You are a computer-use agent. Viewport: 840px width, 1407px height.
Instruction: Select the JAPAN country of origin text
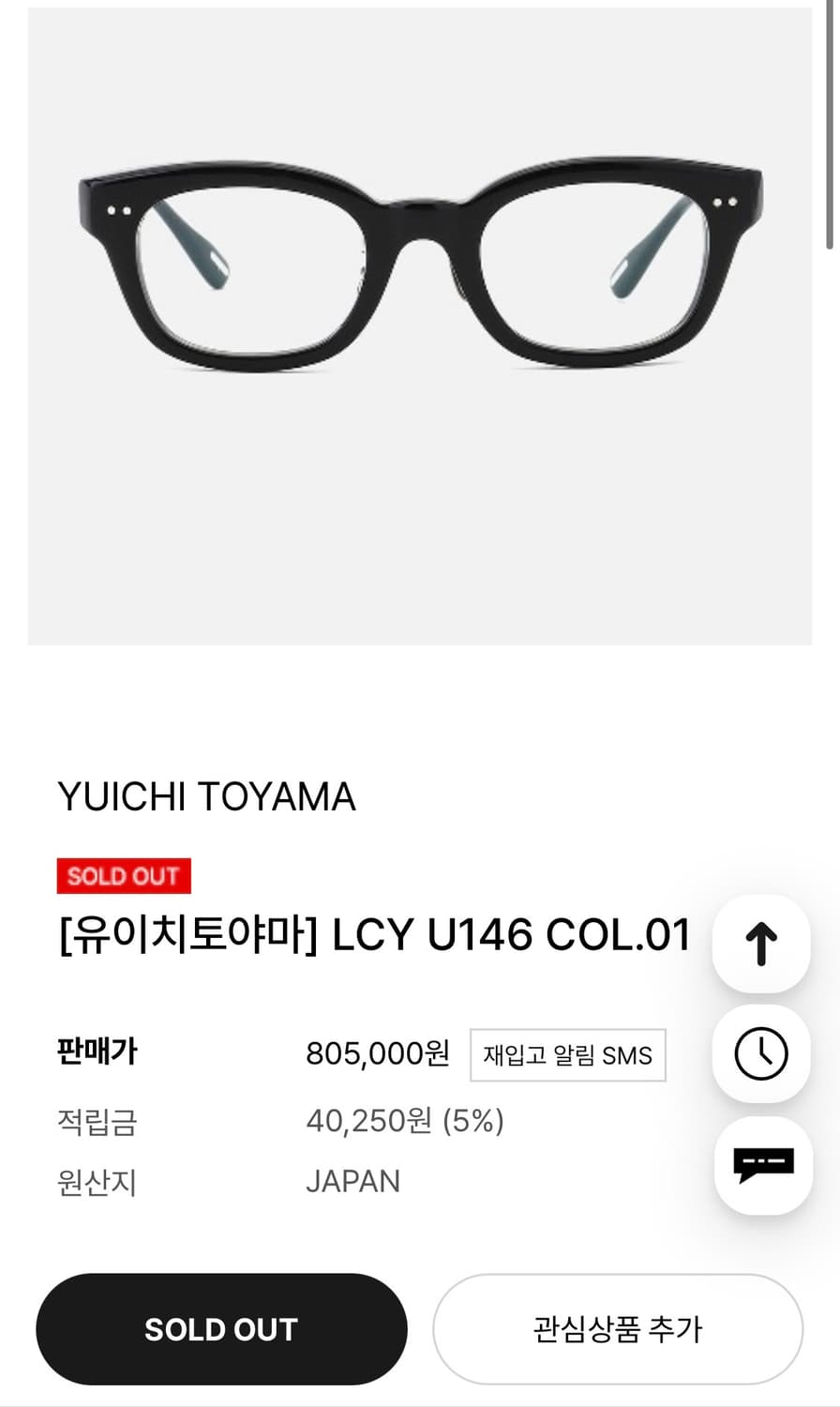pyautogui.click(x=353, y=1180)
